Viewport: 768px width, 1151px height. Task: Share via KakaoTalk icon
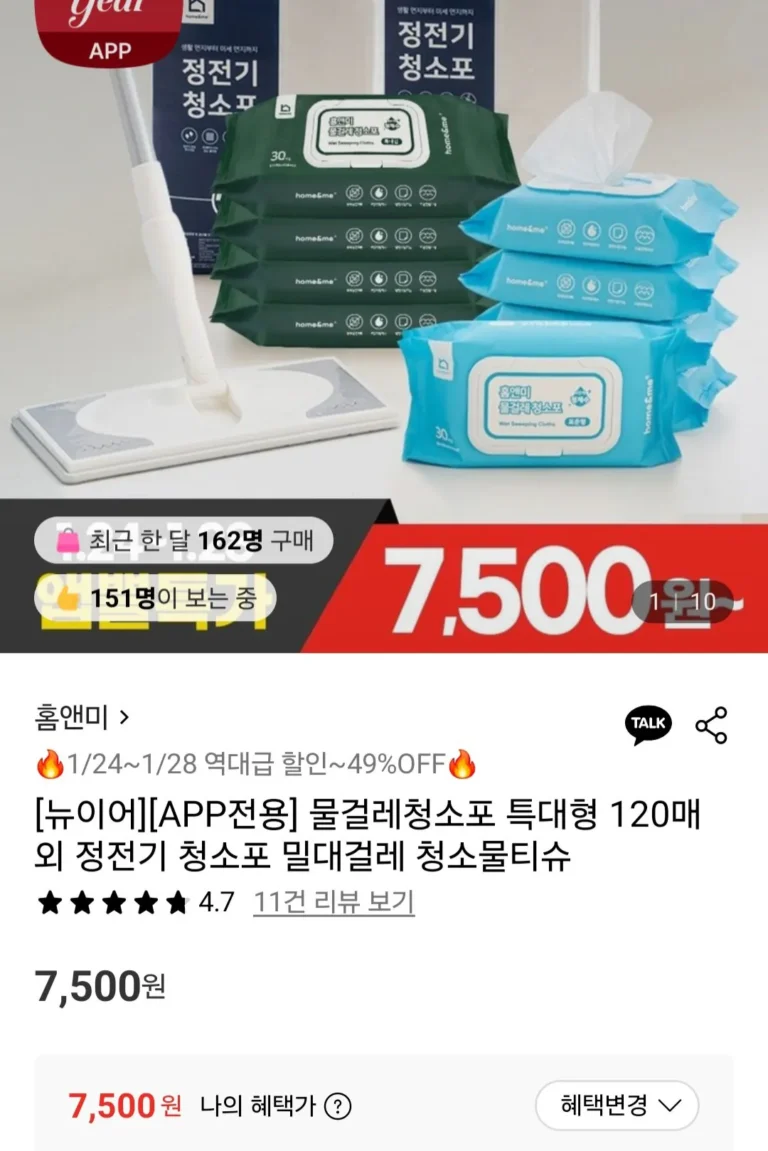(648, 725)
